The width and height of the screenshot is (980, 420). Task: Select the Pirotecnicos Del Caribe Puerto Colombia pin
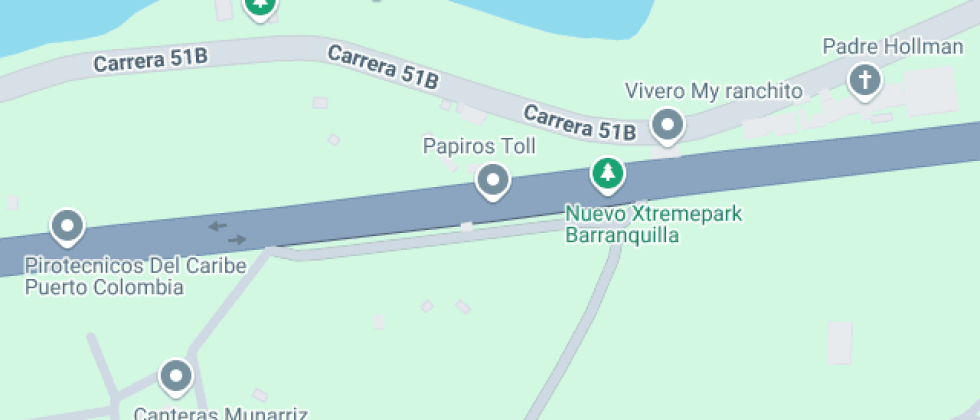[x=67, y=226]
